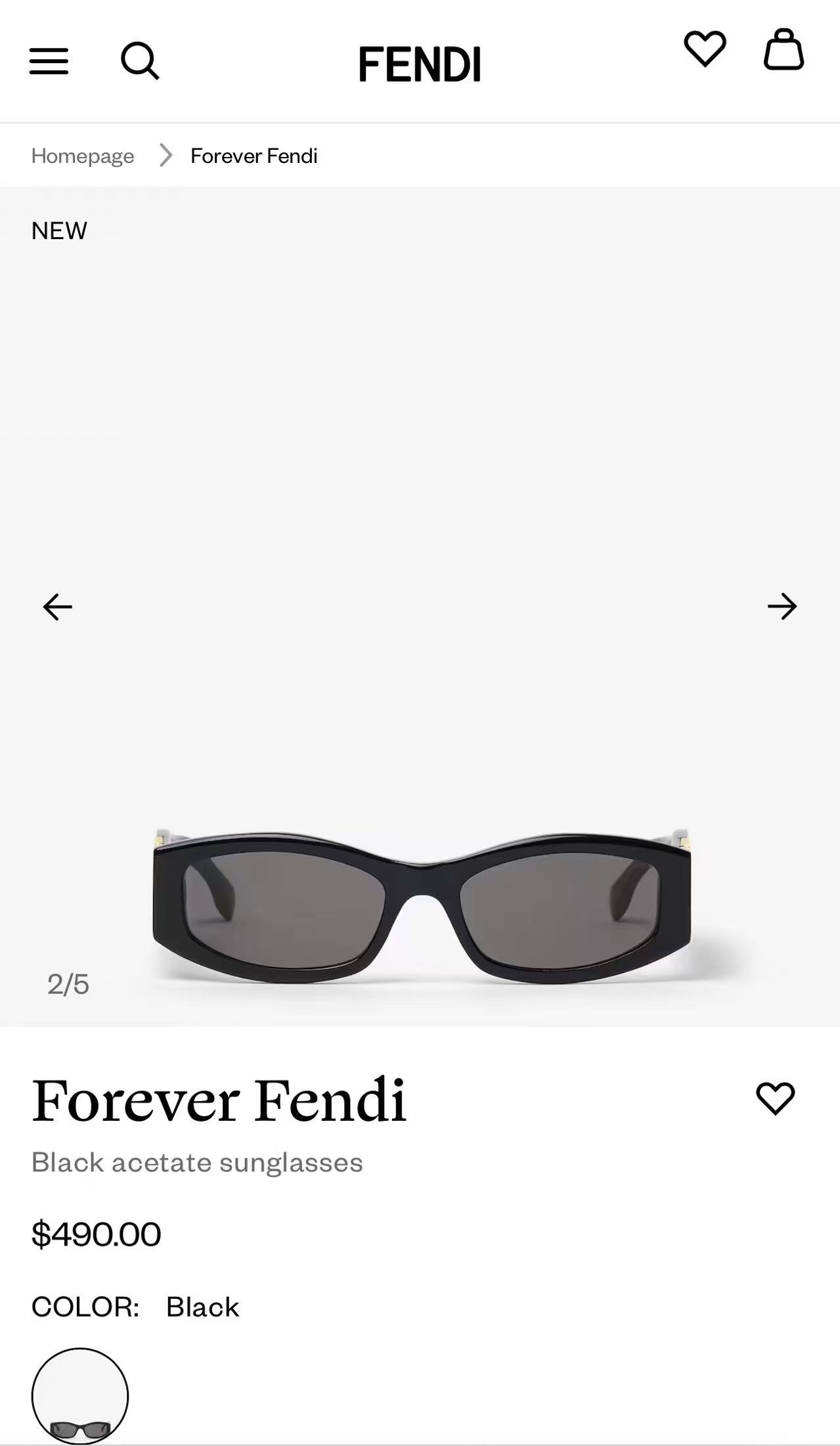
Task: Add Forever Fendi sunglasses to wishlist
Action: pyautogui.click(x=775, y=1098)
